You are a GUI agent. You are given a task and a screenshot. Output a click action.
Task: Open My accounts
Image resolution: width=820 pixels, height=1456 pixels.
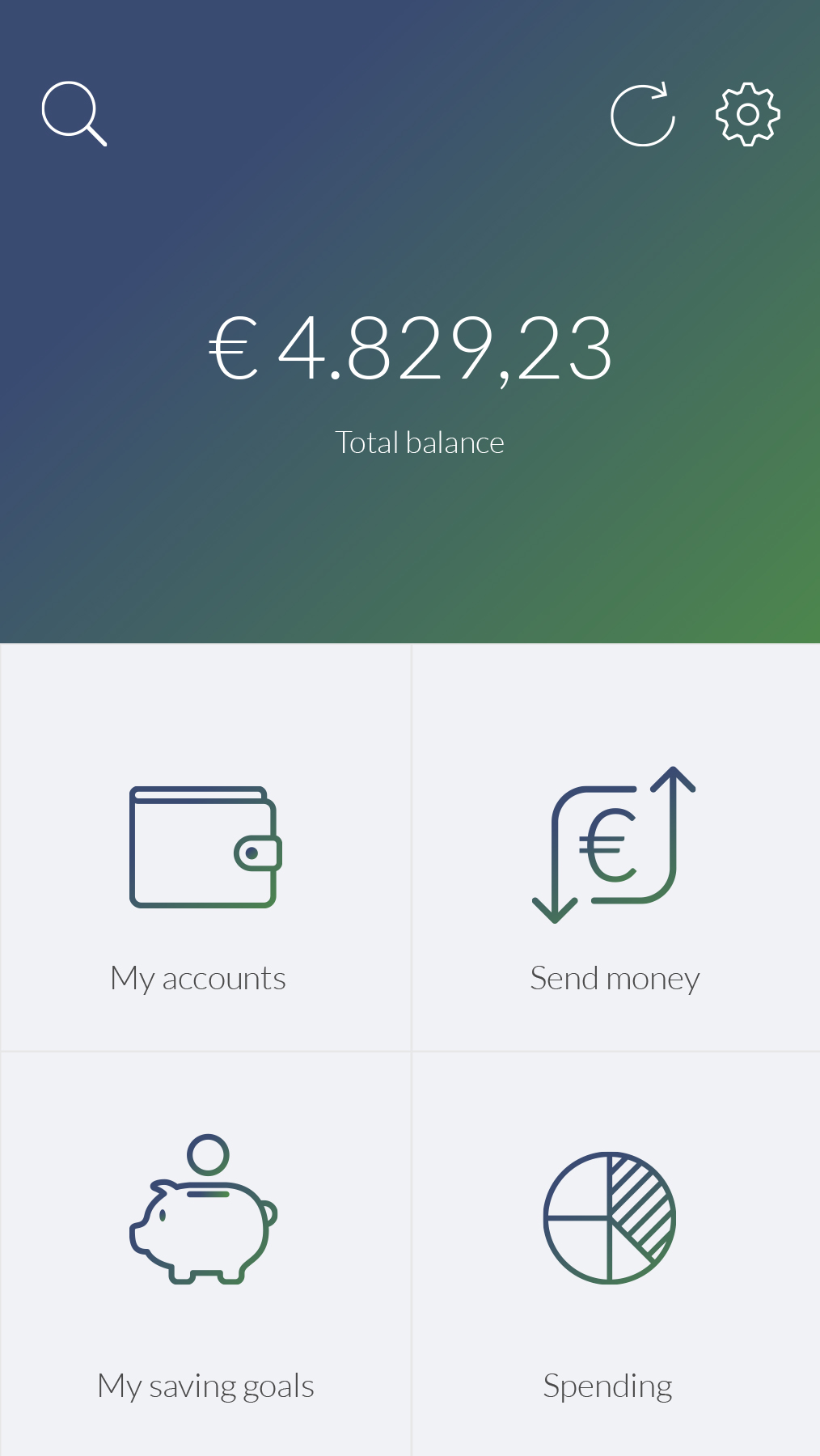click(205, 849)
